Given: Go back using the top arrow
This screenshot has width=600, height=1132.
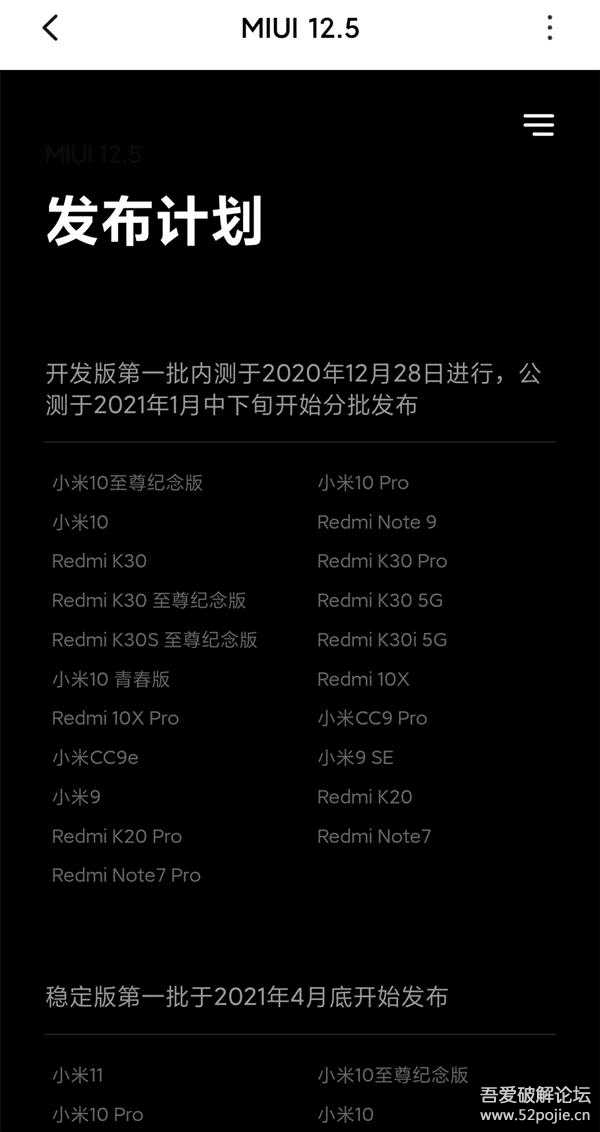Looking at the screenshot, I should (x=51, y=28).
